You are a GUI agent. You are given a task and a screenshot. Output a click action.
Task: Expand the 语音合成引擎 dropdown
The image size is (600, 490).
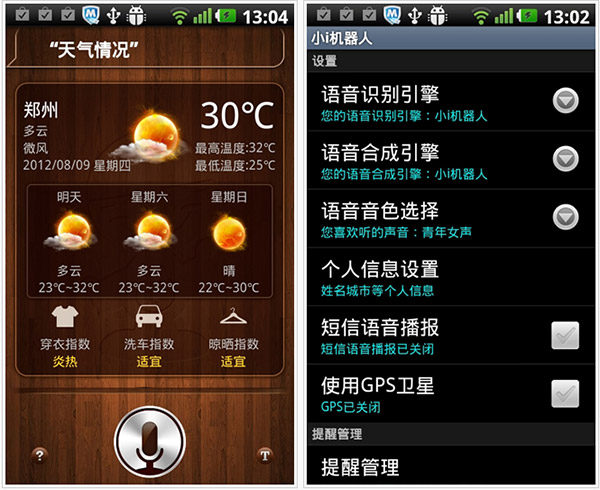pyautogui.click(x=566, y=158)
